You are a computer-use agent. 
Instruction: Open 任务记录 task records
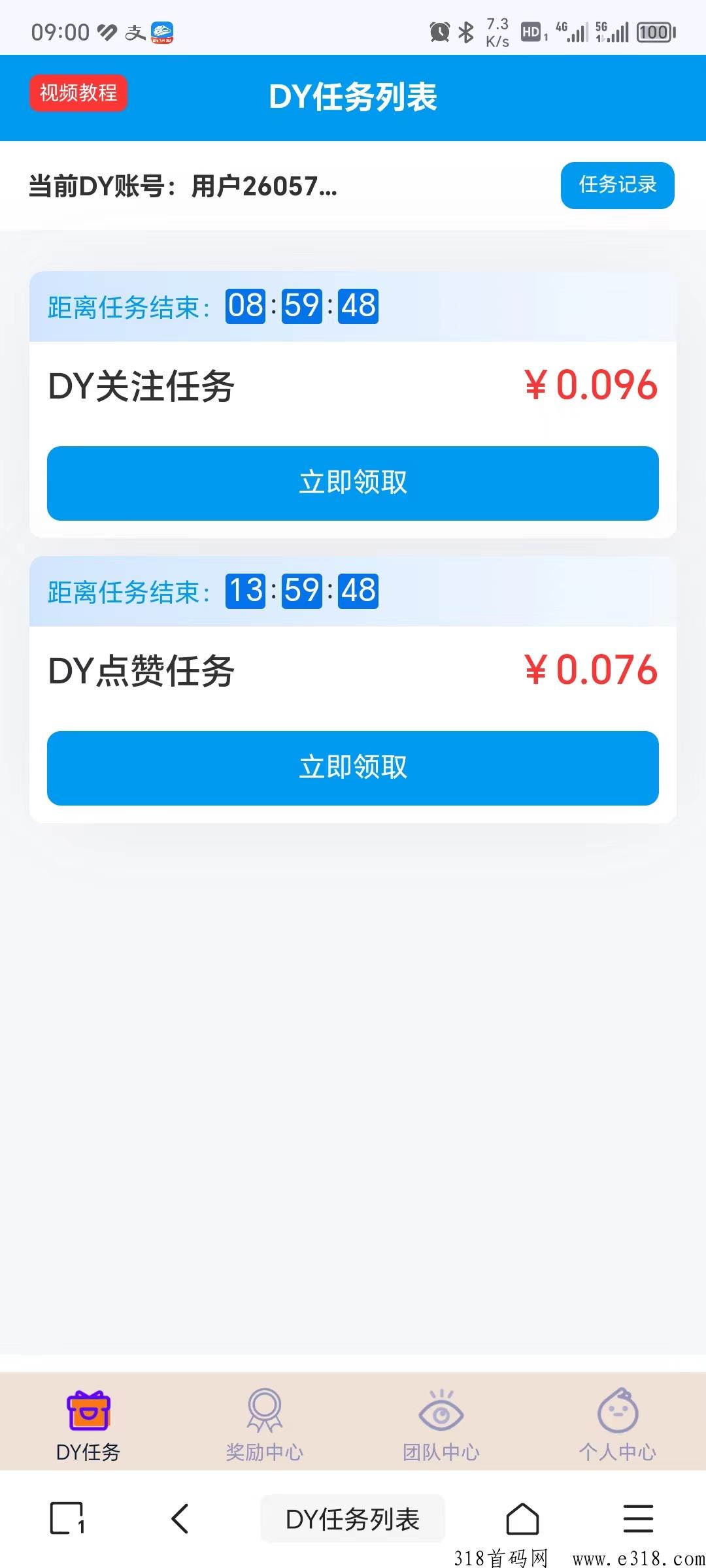[x=617, y=185]
